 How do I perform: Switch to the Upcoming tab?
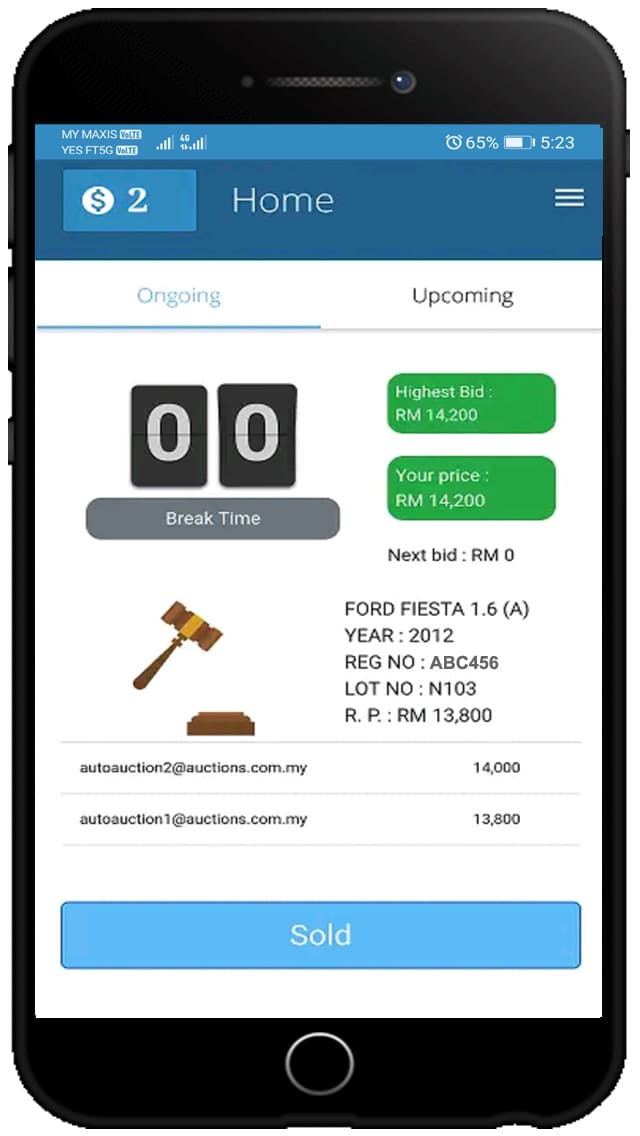[462, 296]
